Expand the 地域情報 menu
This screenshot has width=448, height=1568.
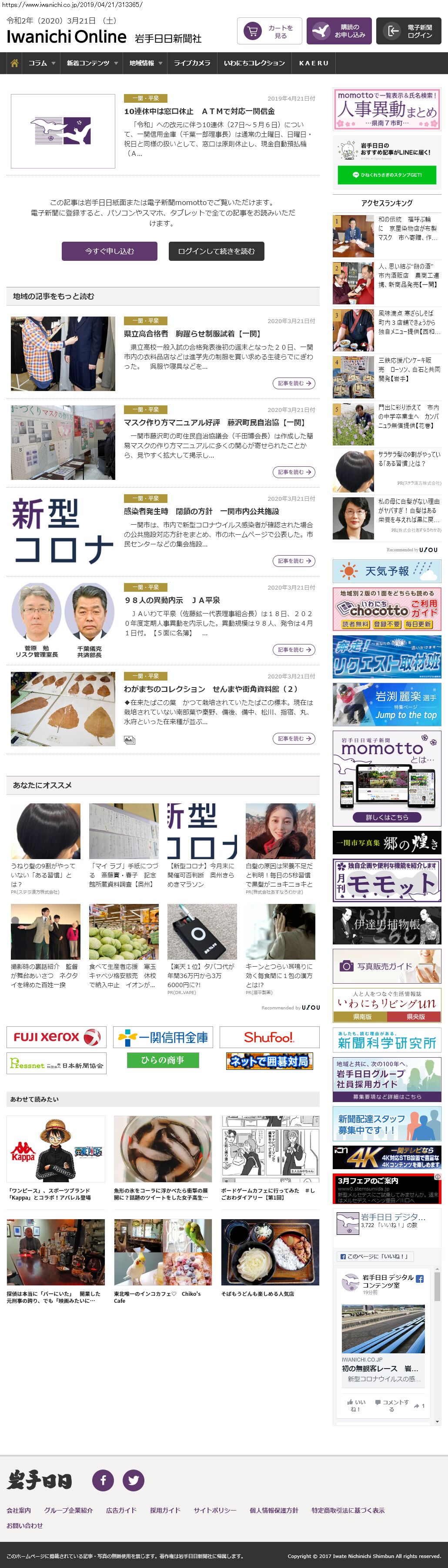coord(145,63)
